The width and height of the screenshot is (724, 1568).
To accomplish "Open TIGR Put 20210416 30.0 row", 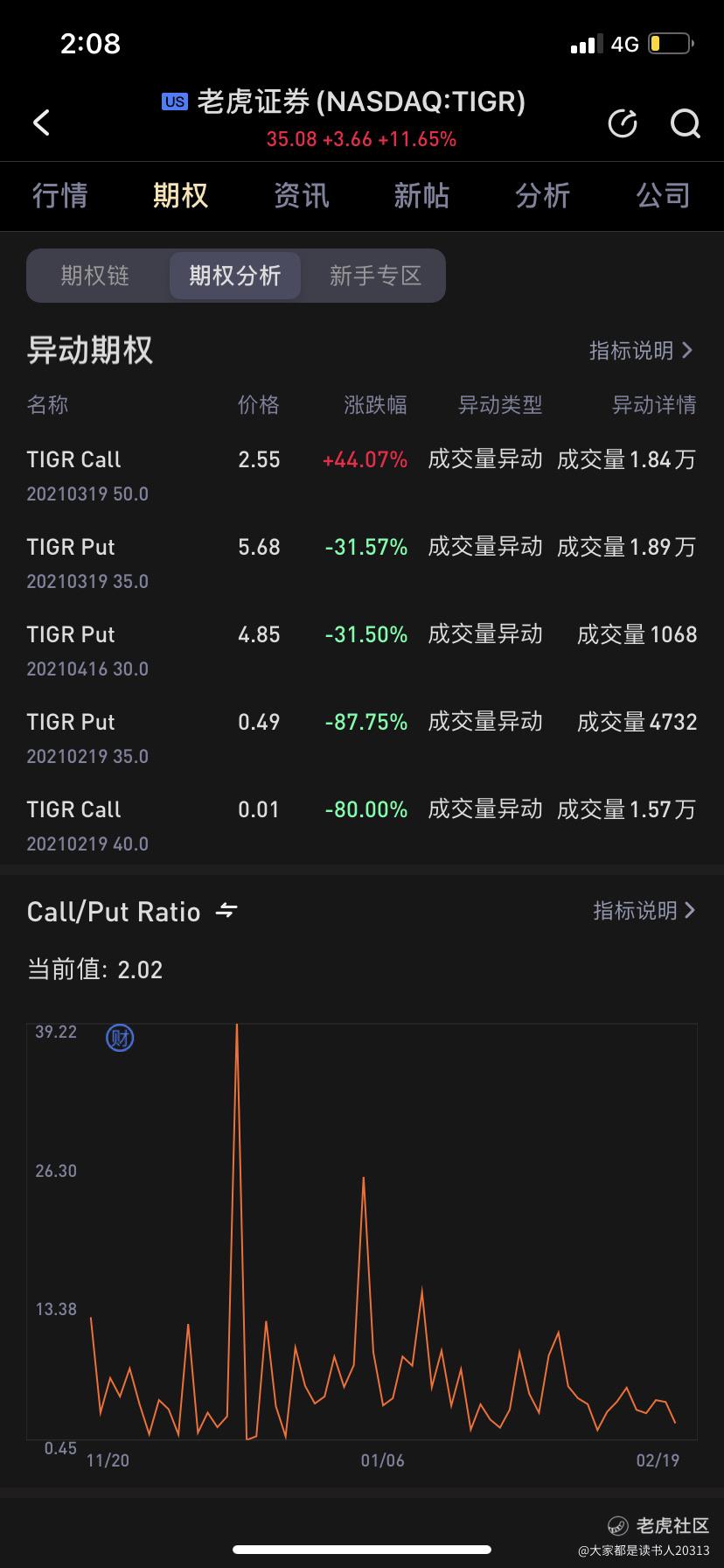I will coord(362,650).
